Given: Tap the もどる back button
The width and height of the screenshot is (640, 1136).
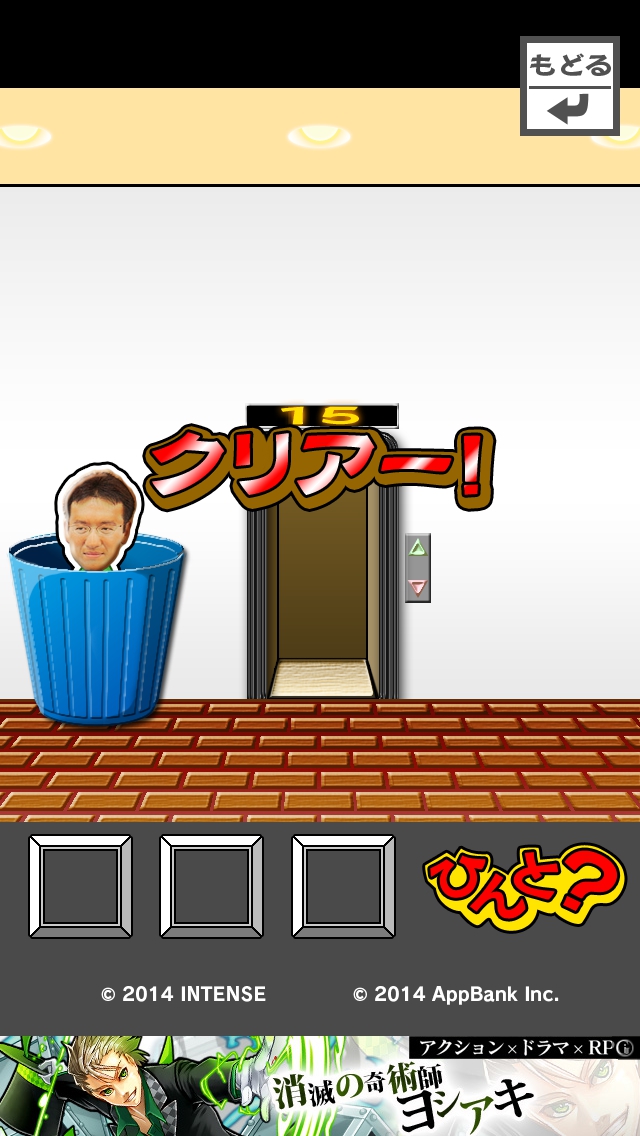Looking at the screenshot, I should point(569,86).
